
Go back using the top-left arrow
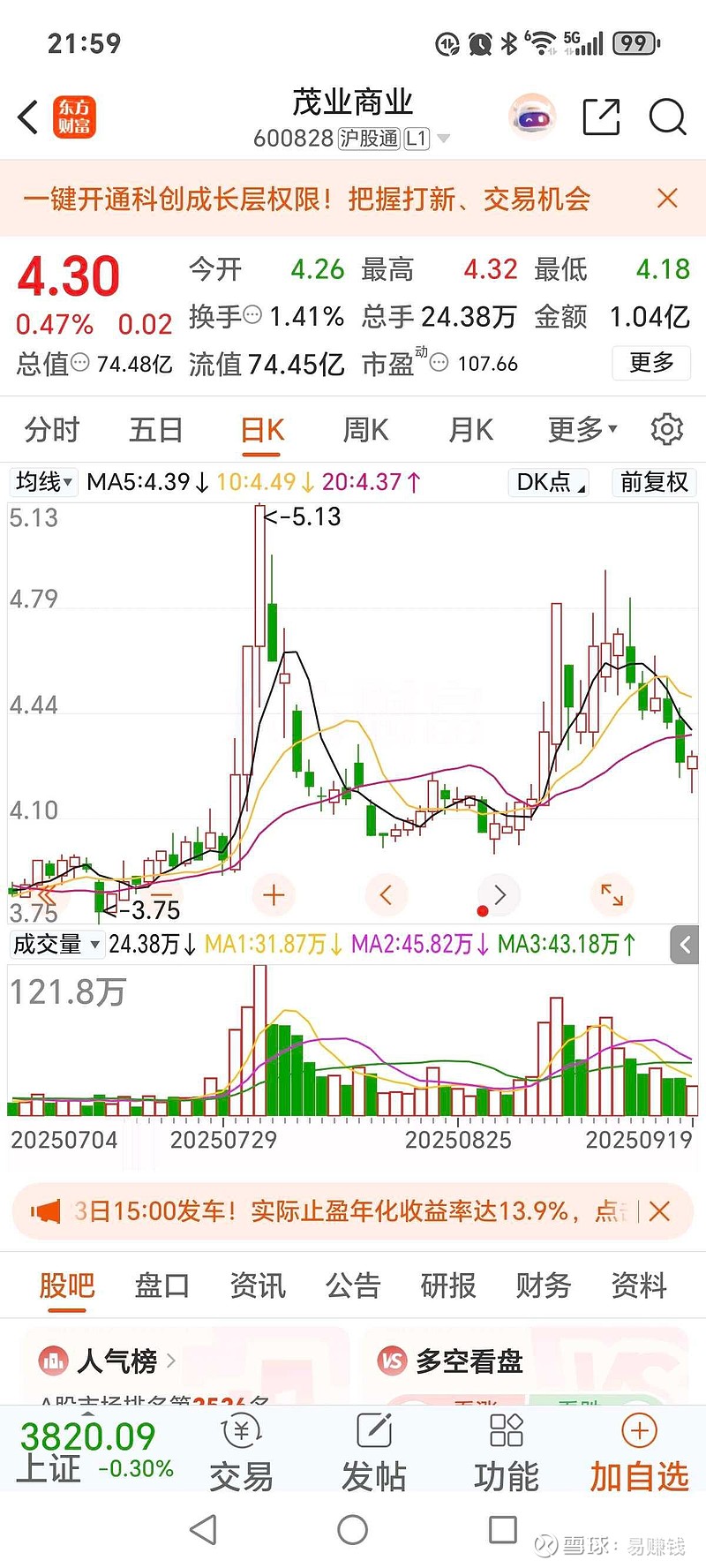click(x=28, y=117)
